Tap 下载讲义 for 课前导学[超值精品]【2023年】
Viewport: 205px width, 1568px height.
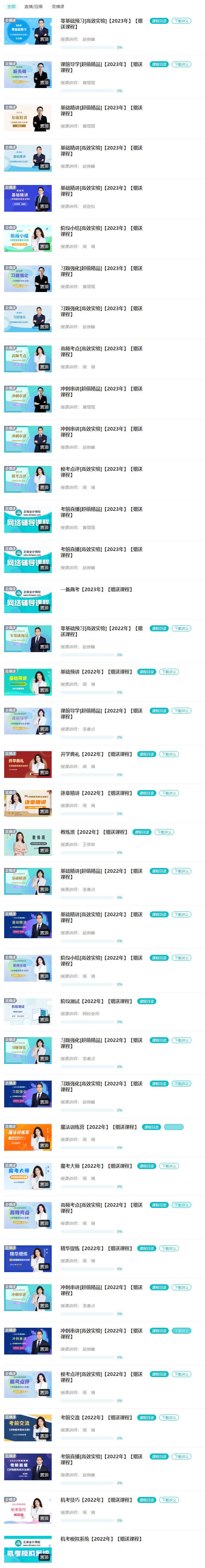tap(181, 64)
